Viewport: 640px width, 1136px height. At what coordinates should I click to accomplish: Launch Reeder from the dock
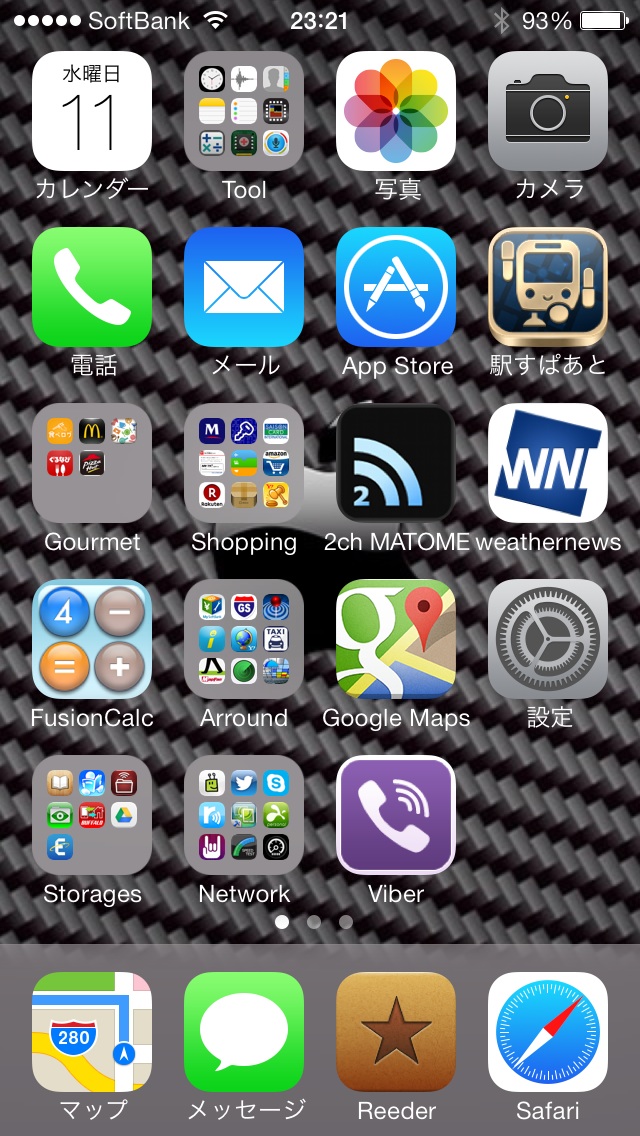click(396, 1031)
